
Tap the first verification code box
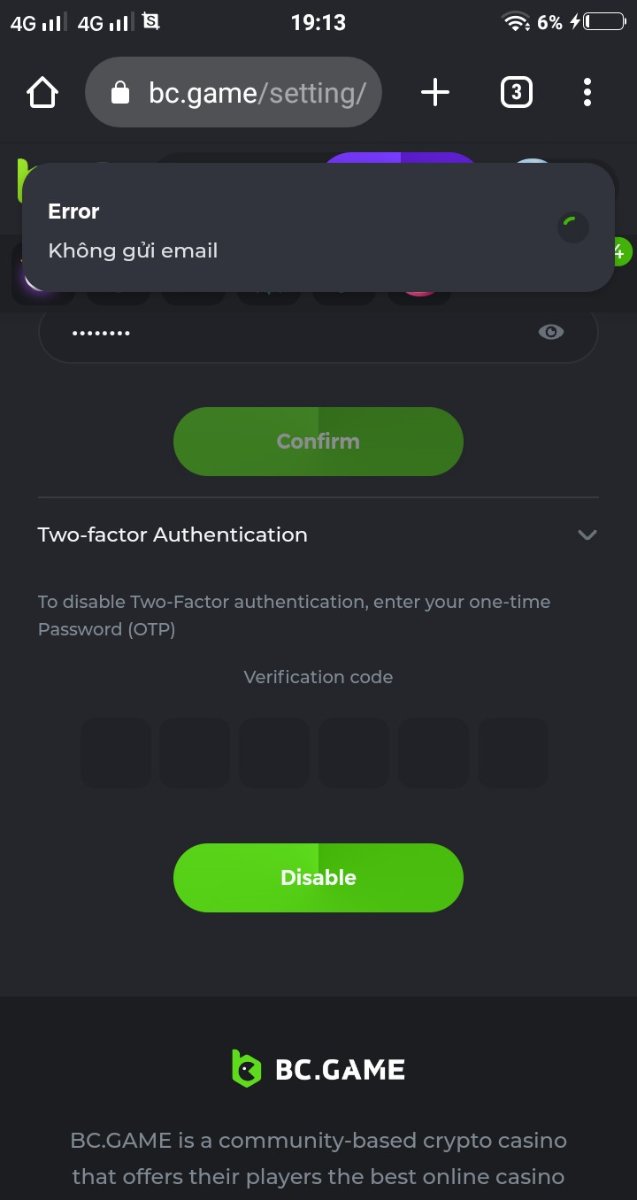[x=115, y=752]
